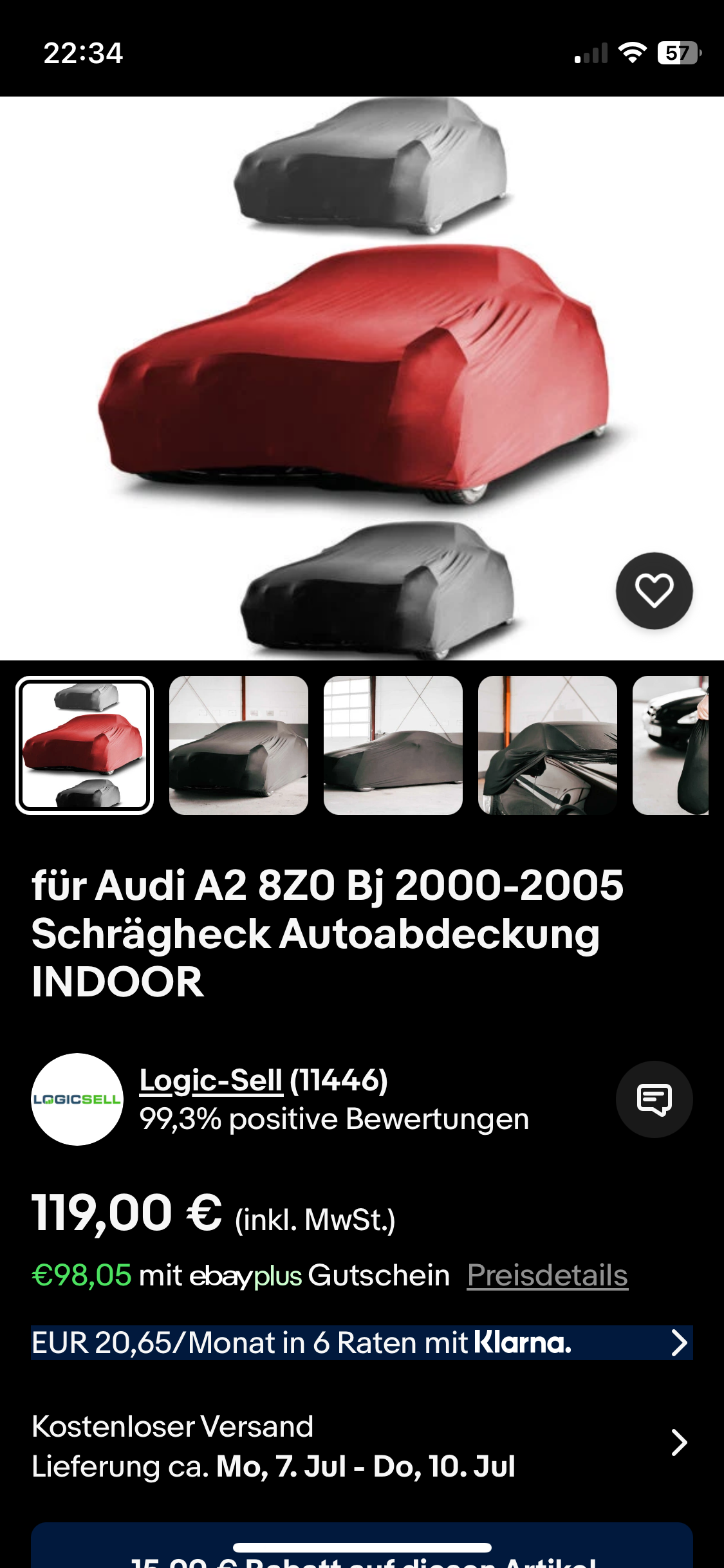This screenshot has height=1568, width=724.
Task: Open Klarna installment payment details
Action: (362, 1343)
